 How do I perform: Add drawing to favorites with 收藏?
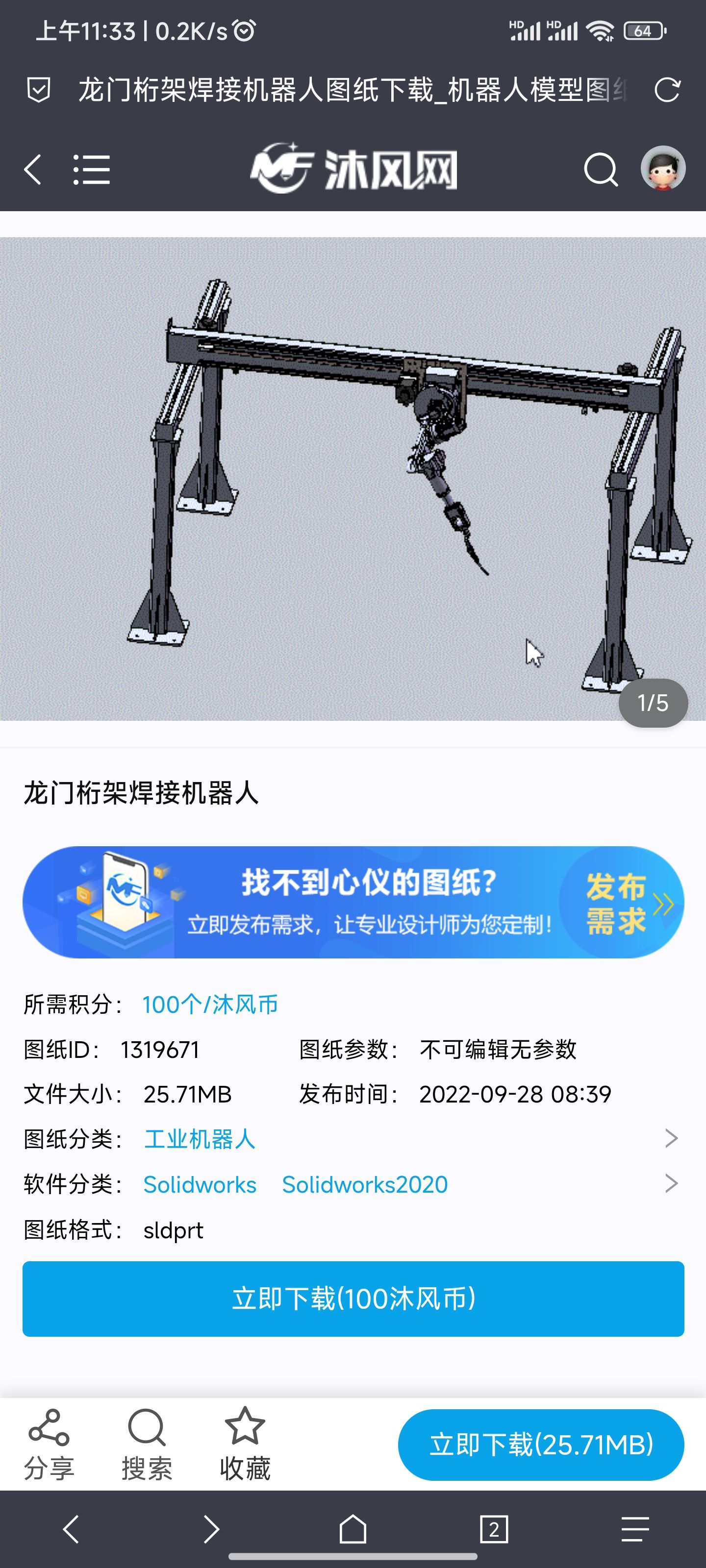(245, 1444)
